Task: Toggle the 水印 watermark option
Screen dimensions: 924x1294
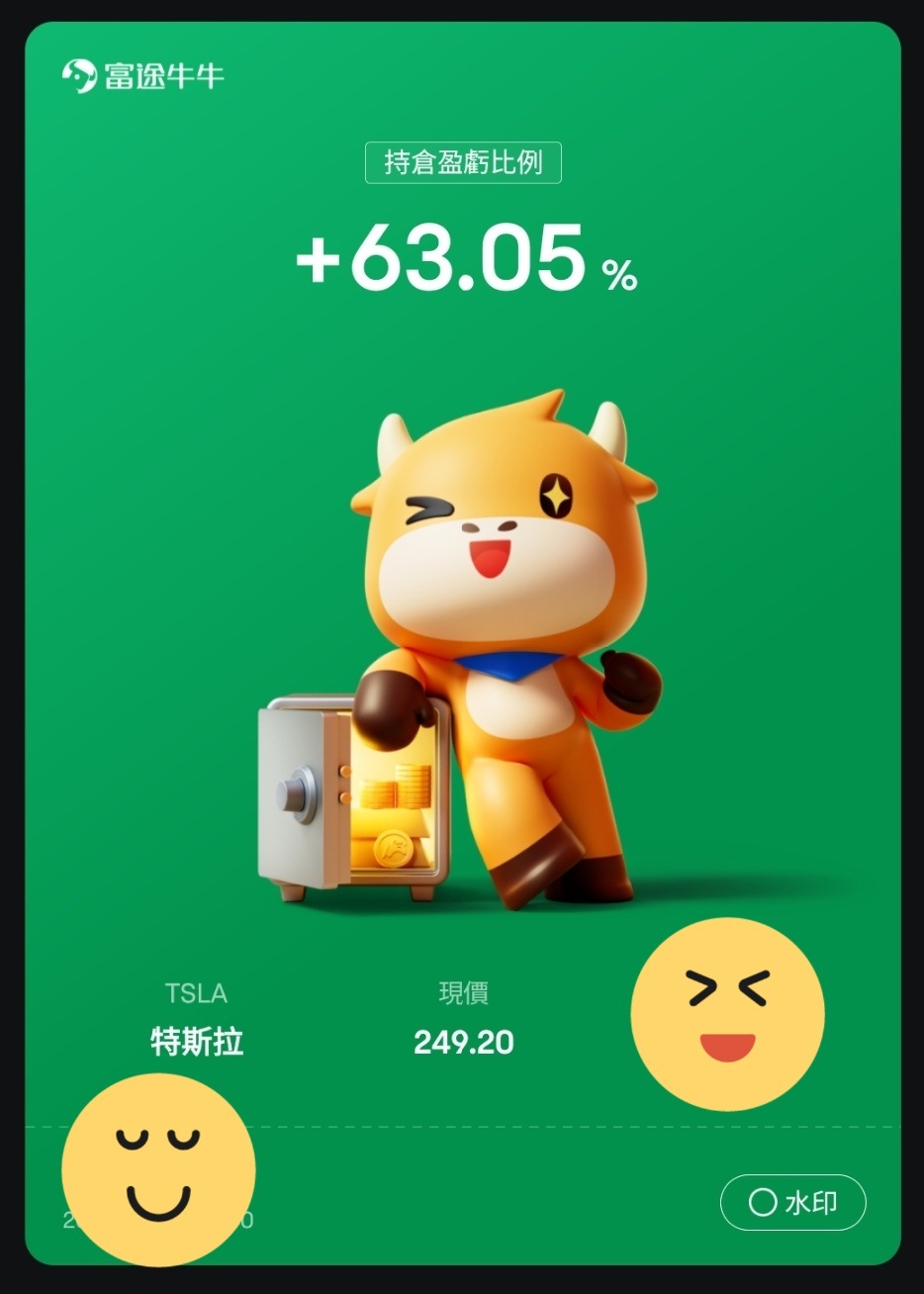Action: click(x=792, y=1203)
